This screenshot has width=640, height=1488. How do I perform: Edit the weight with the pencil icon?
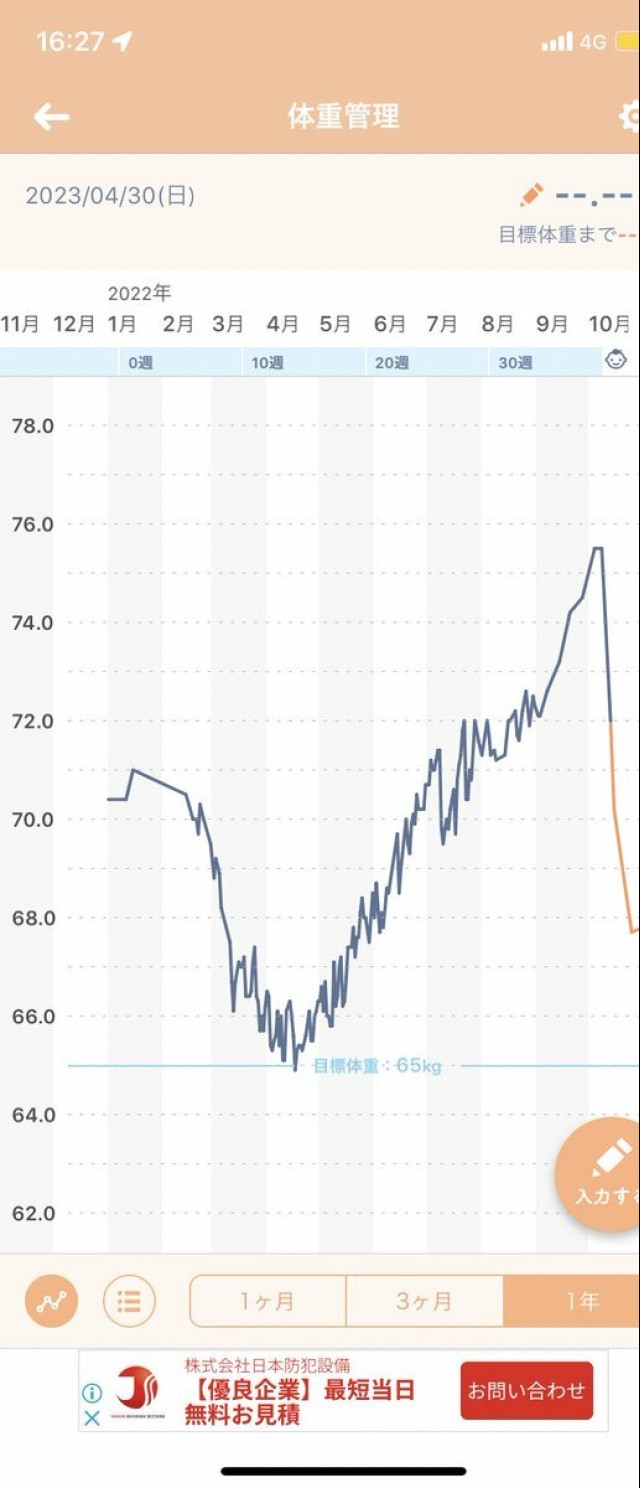tap(532, 195)
